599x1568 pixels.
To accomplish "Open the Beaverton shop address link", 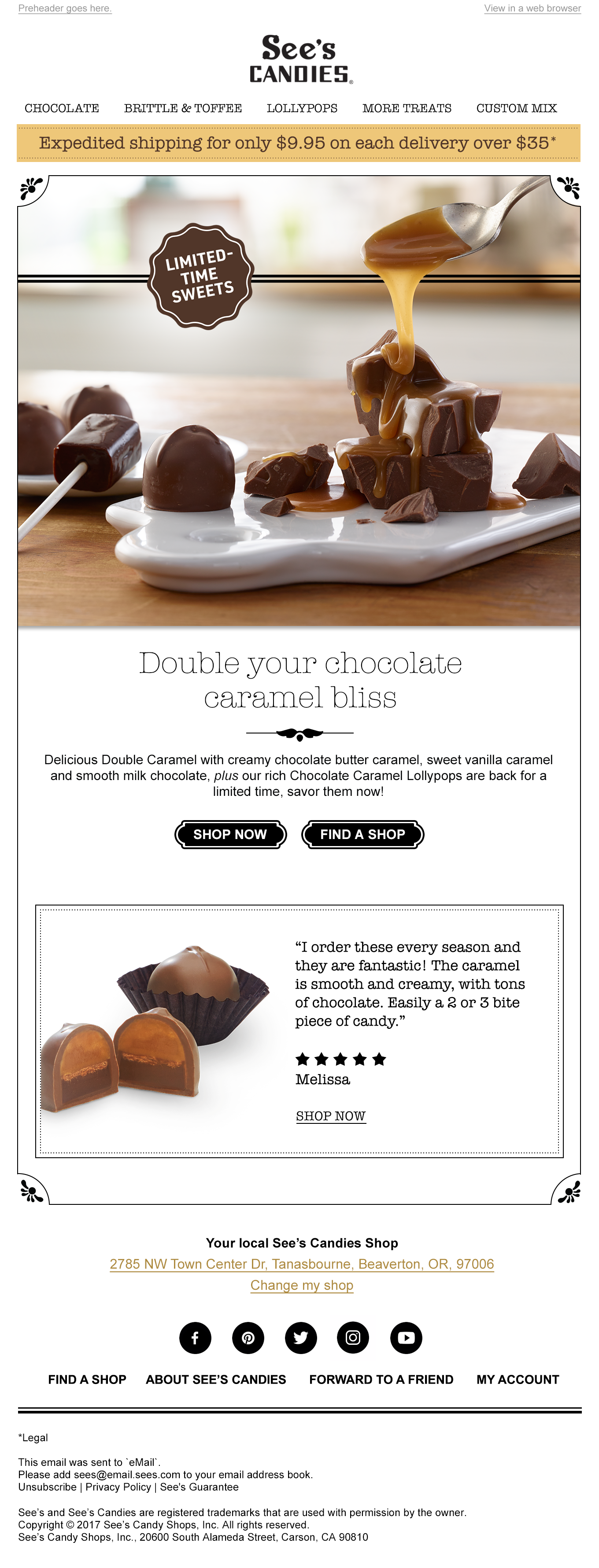I will [x=301, y=1264].
